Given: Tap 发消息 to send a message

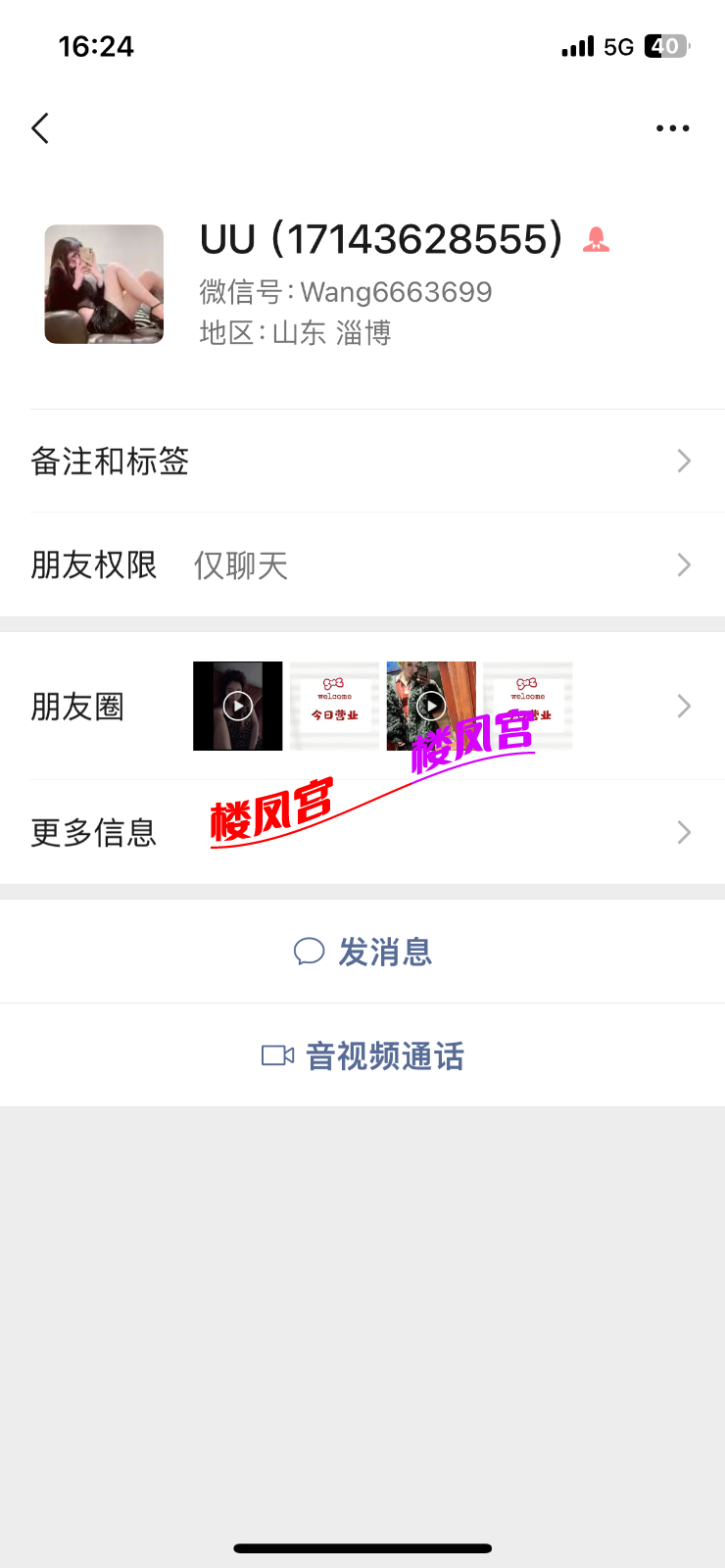Looking at the screenshot, I should 362,952.
